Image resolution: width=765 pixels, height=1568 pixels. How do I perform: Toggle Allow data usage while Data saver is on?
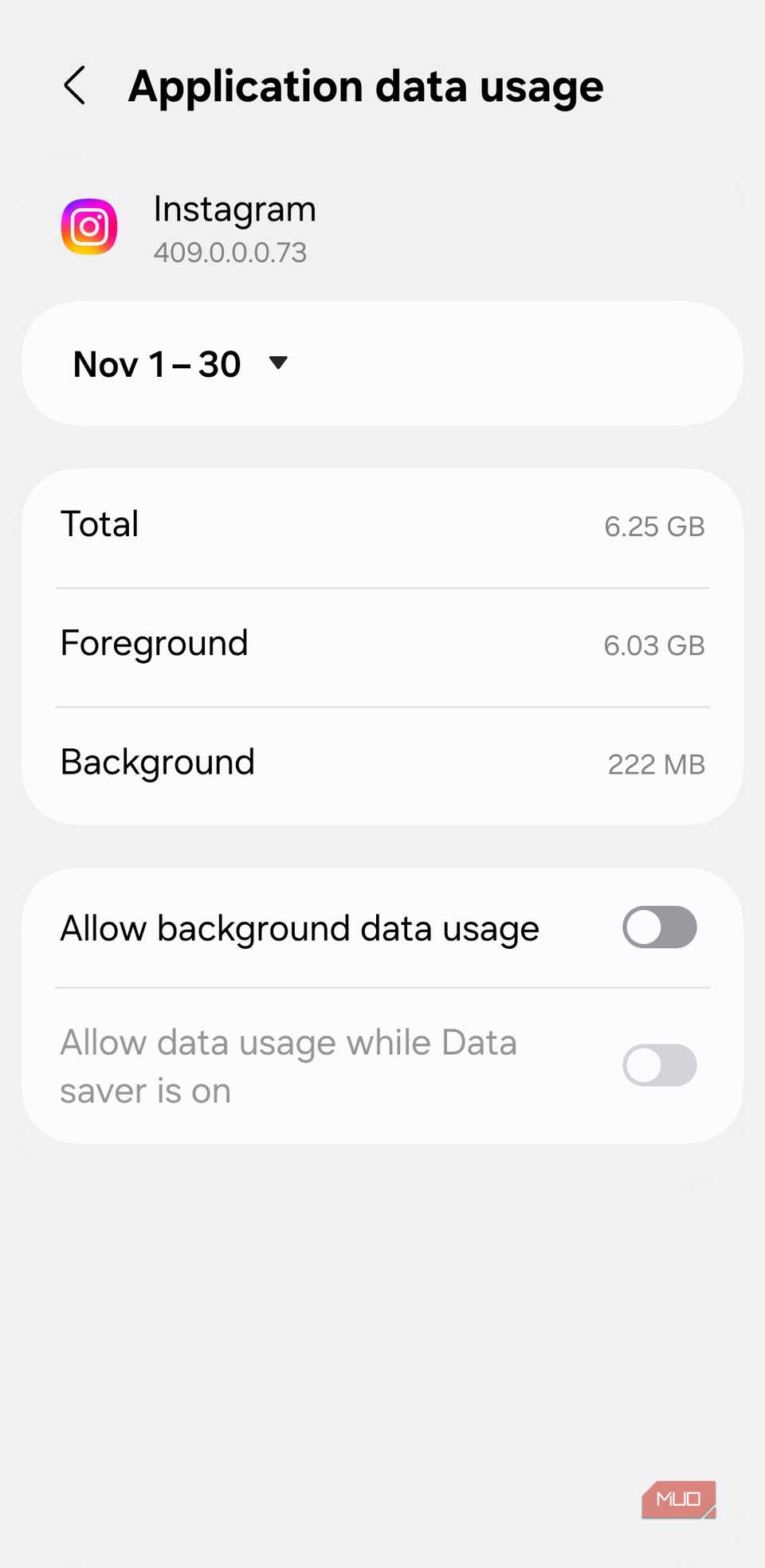pos(659,1065)
